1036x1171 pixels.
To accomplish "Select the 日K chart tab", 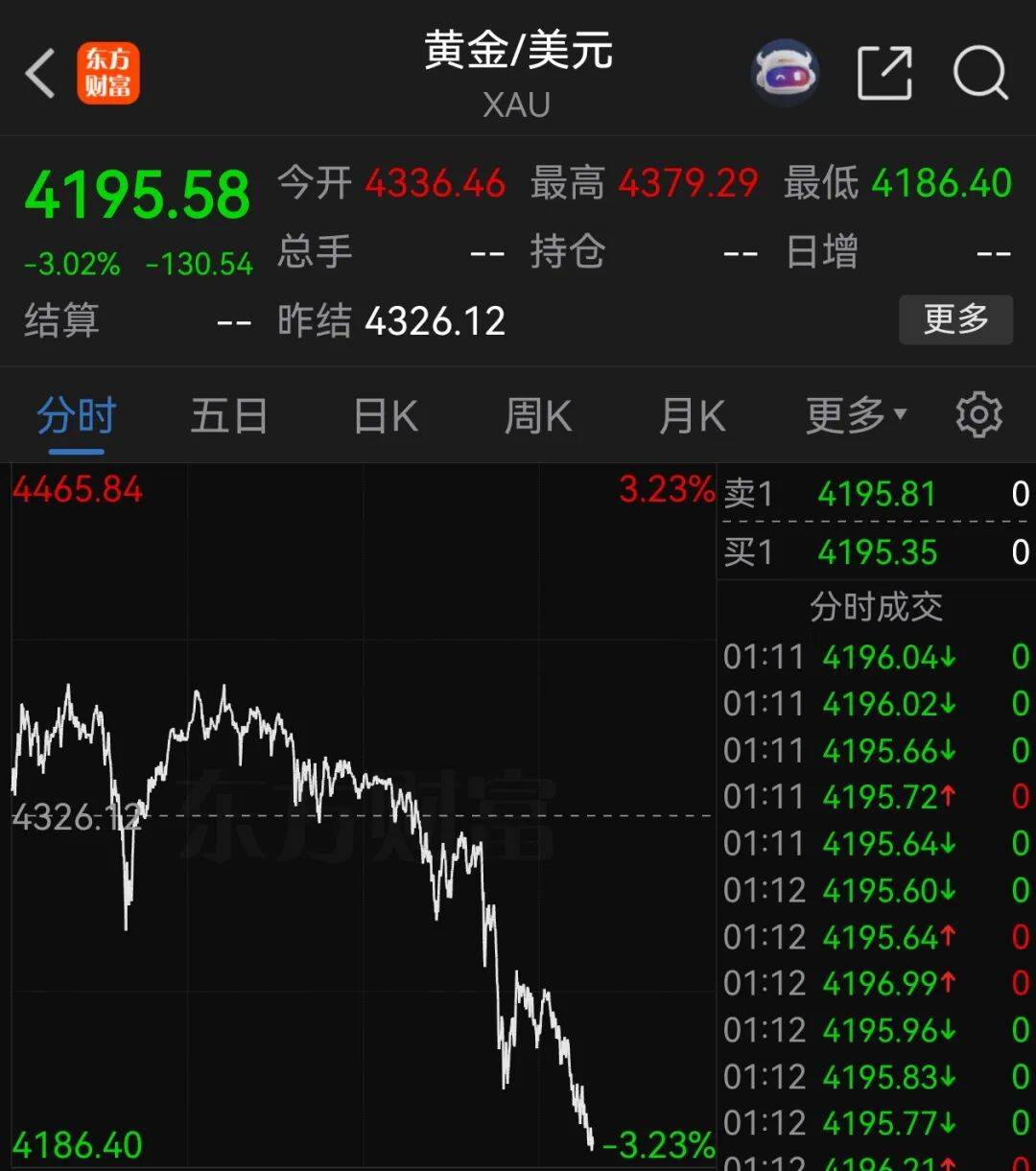I will (386, 416).
